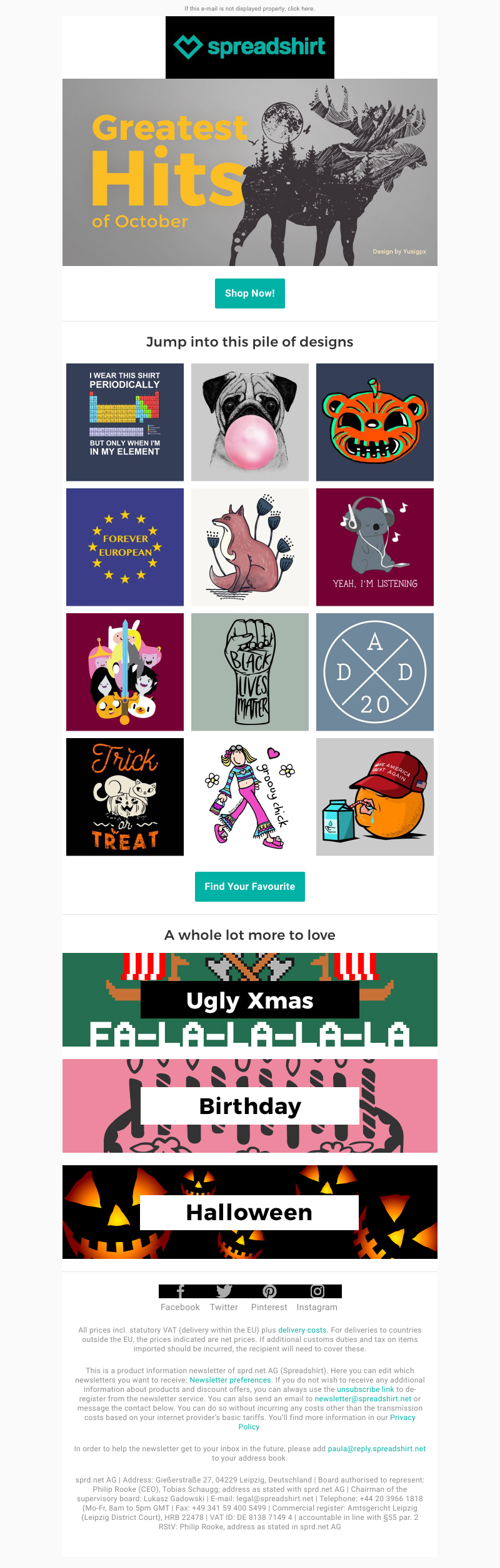
Task: Edit Newsletter preferences
Action: [x=230, y=1380]
